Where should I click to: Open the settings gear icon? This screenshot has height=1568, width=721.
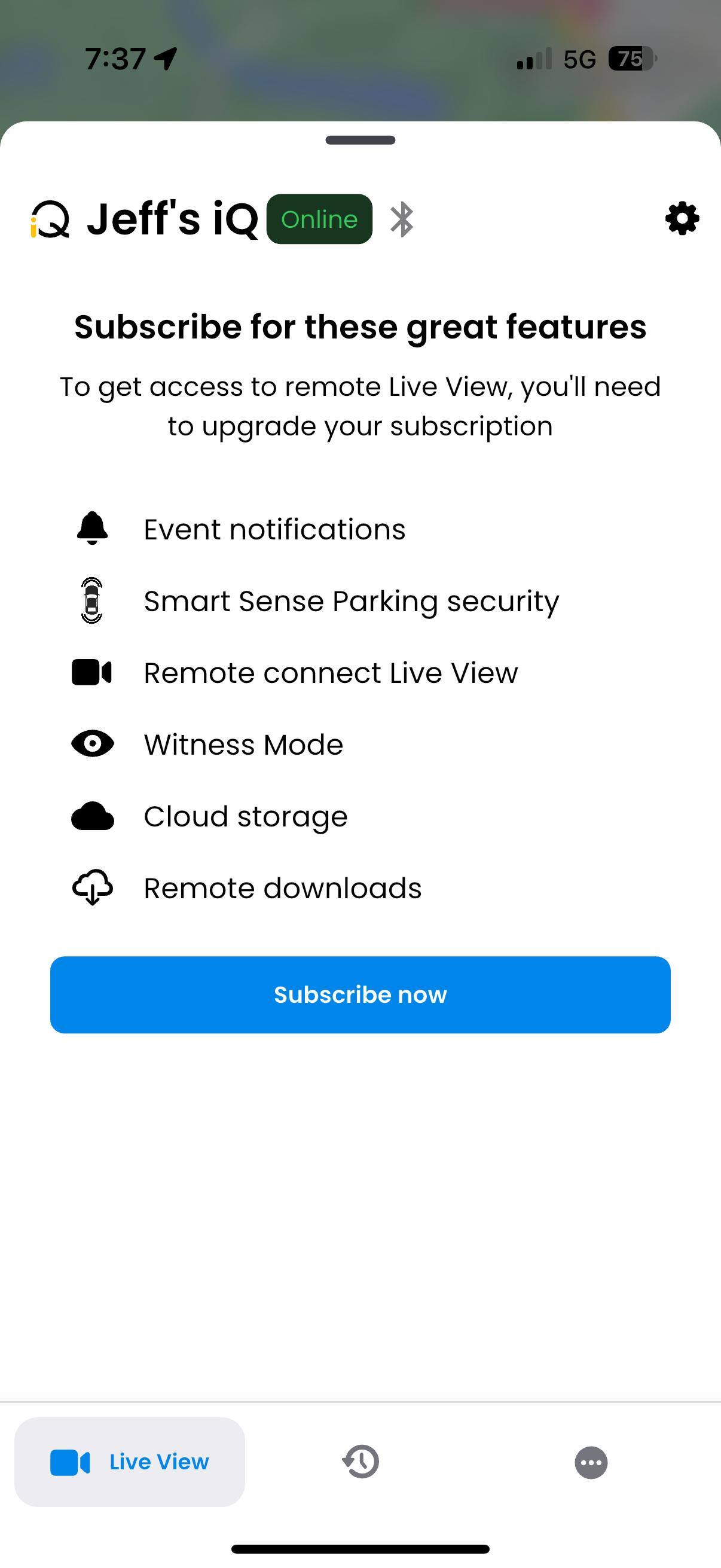(682, 218)
